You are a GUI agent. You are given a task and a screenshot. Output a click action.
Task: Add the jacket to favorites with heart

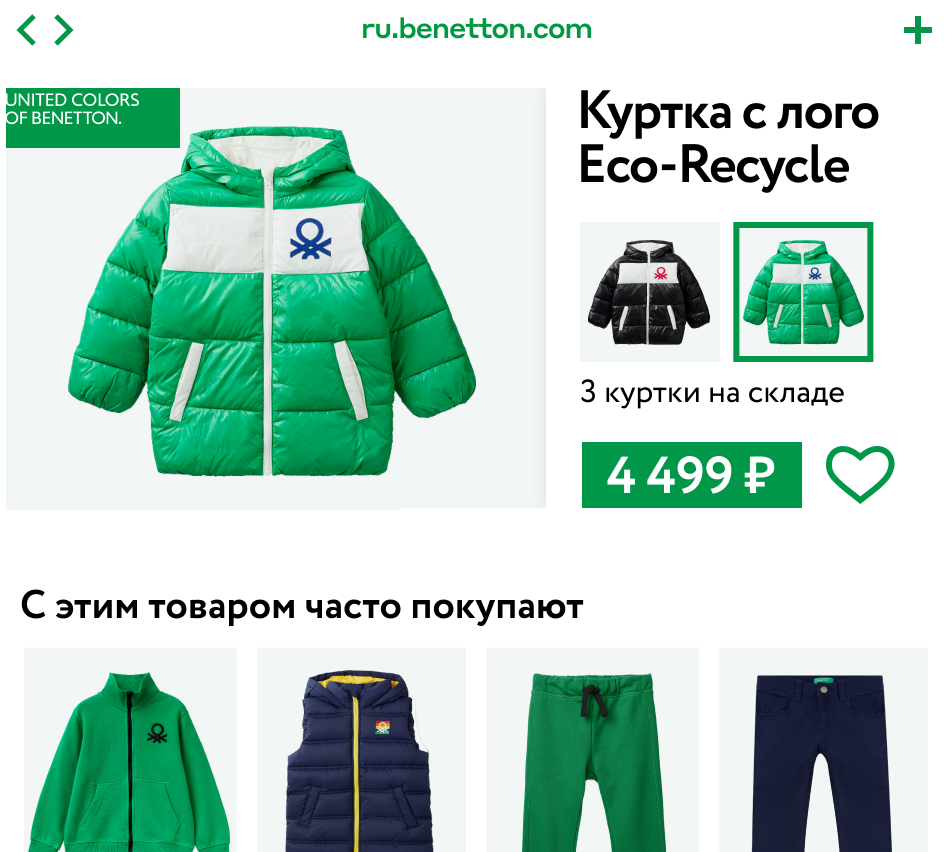(859, 474)
